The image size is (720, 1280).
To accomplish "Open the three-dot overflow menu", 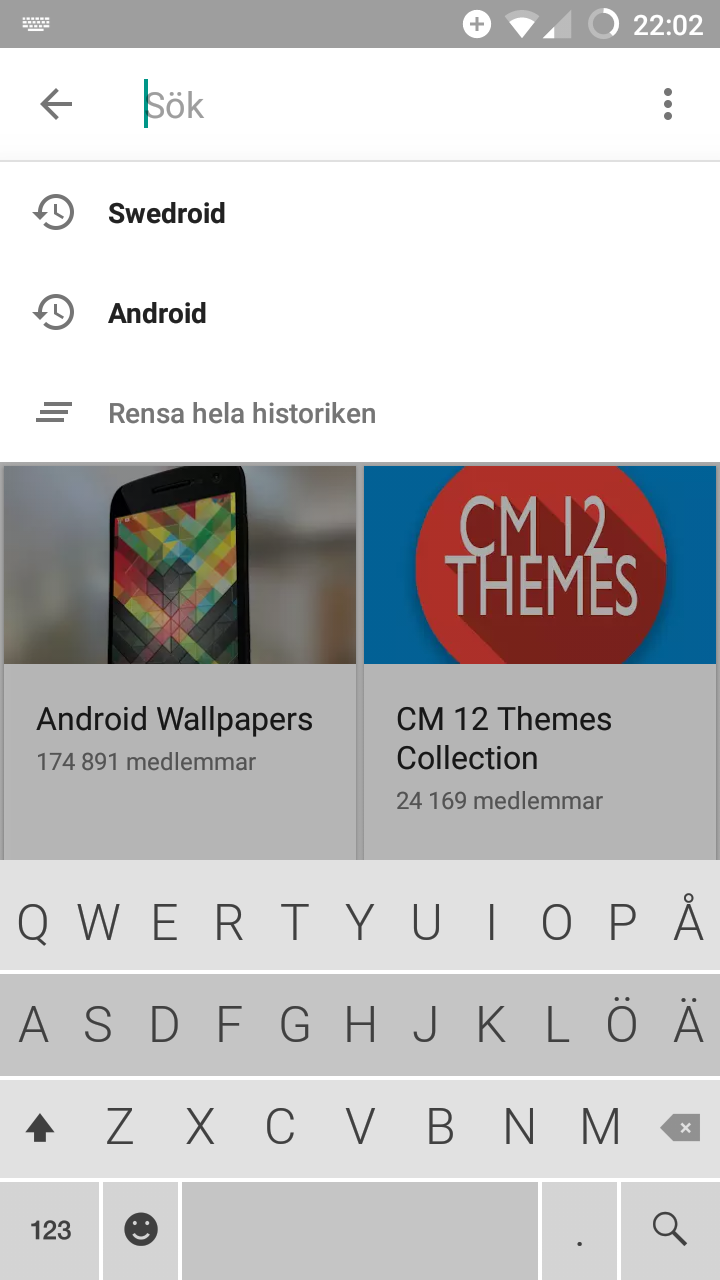I will point(668,104).
